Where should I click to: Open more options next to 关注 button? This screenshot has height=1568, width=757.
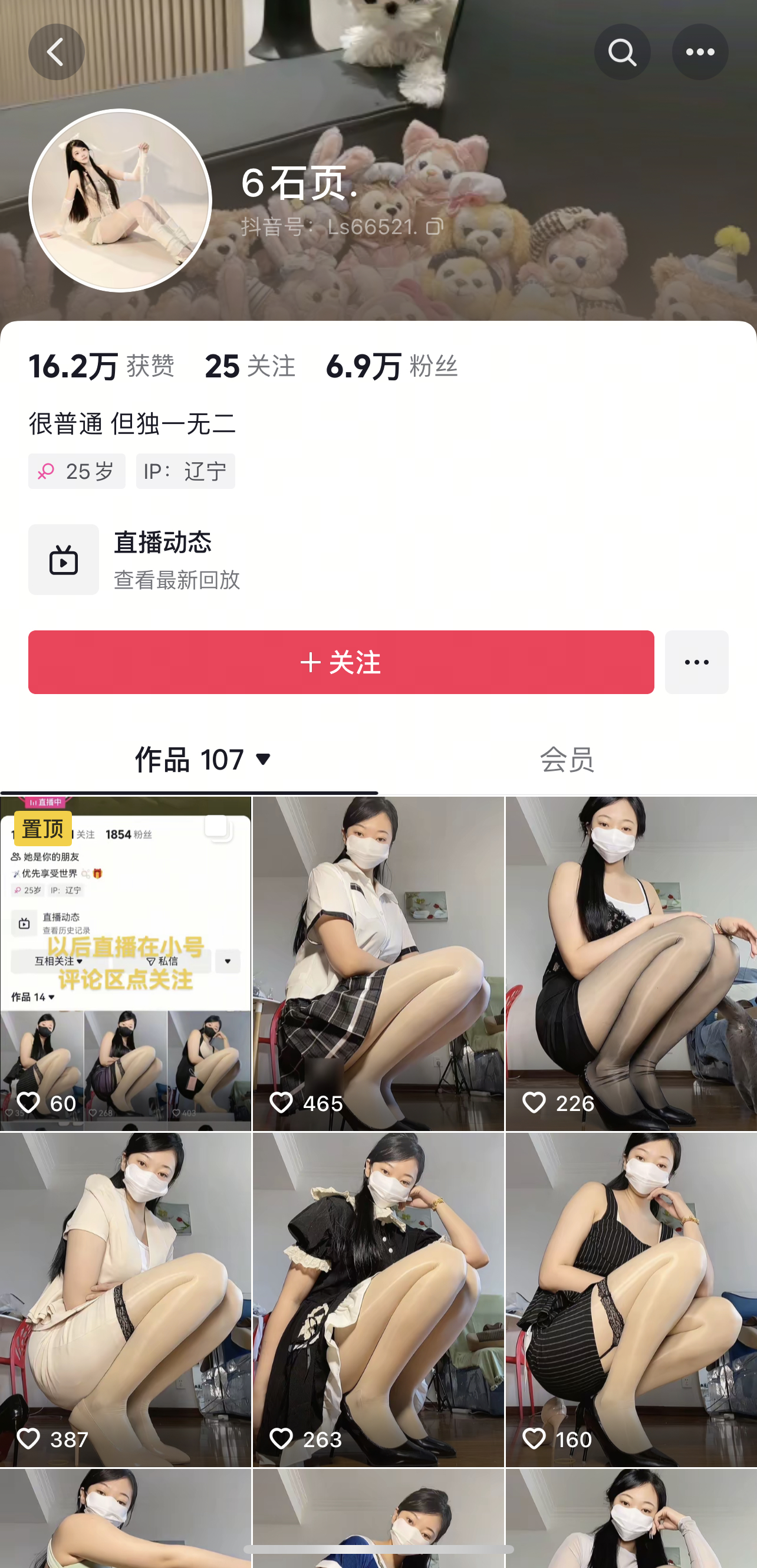pos(696,662)
